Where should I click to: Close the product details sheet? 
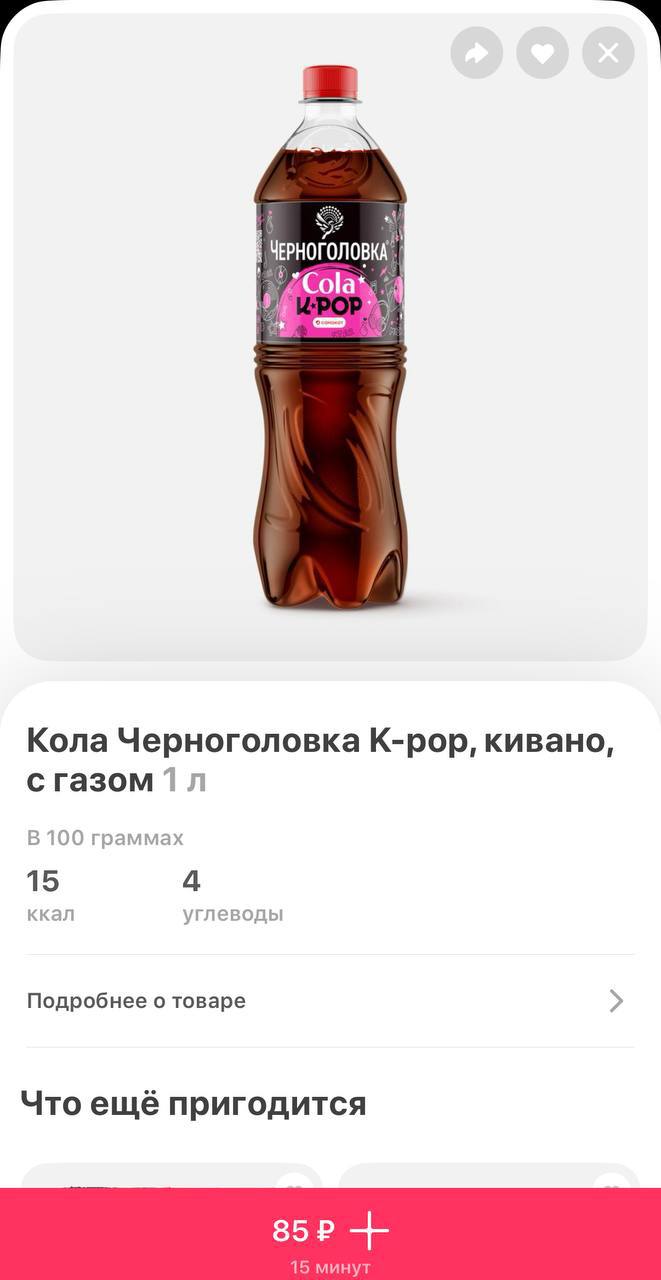[608, 53]
